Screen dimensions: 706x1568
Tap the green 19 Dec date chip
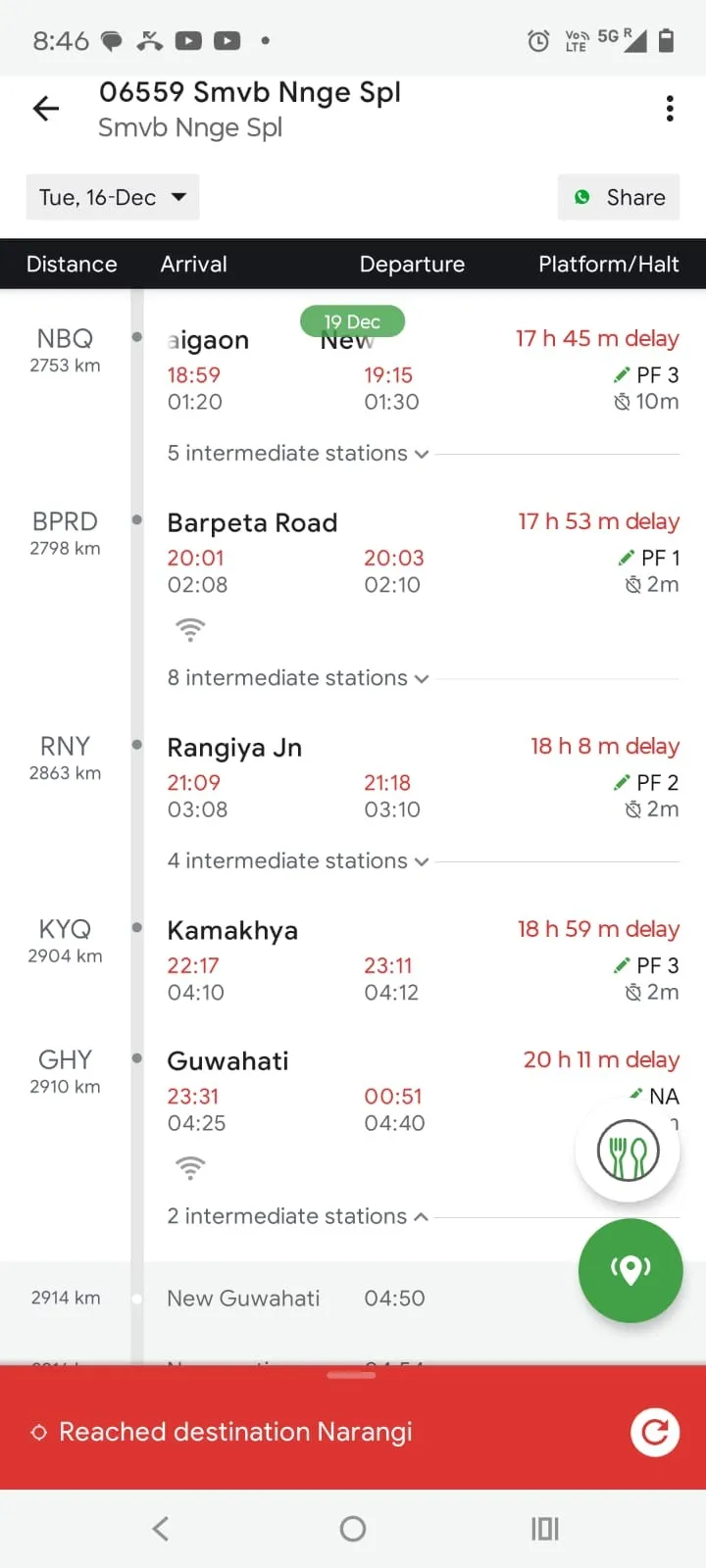(351, 320)
